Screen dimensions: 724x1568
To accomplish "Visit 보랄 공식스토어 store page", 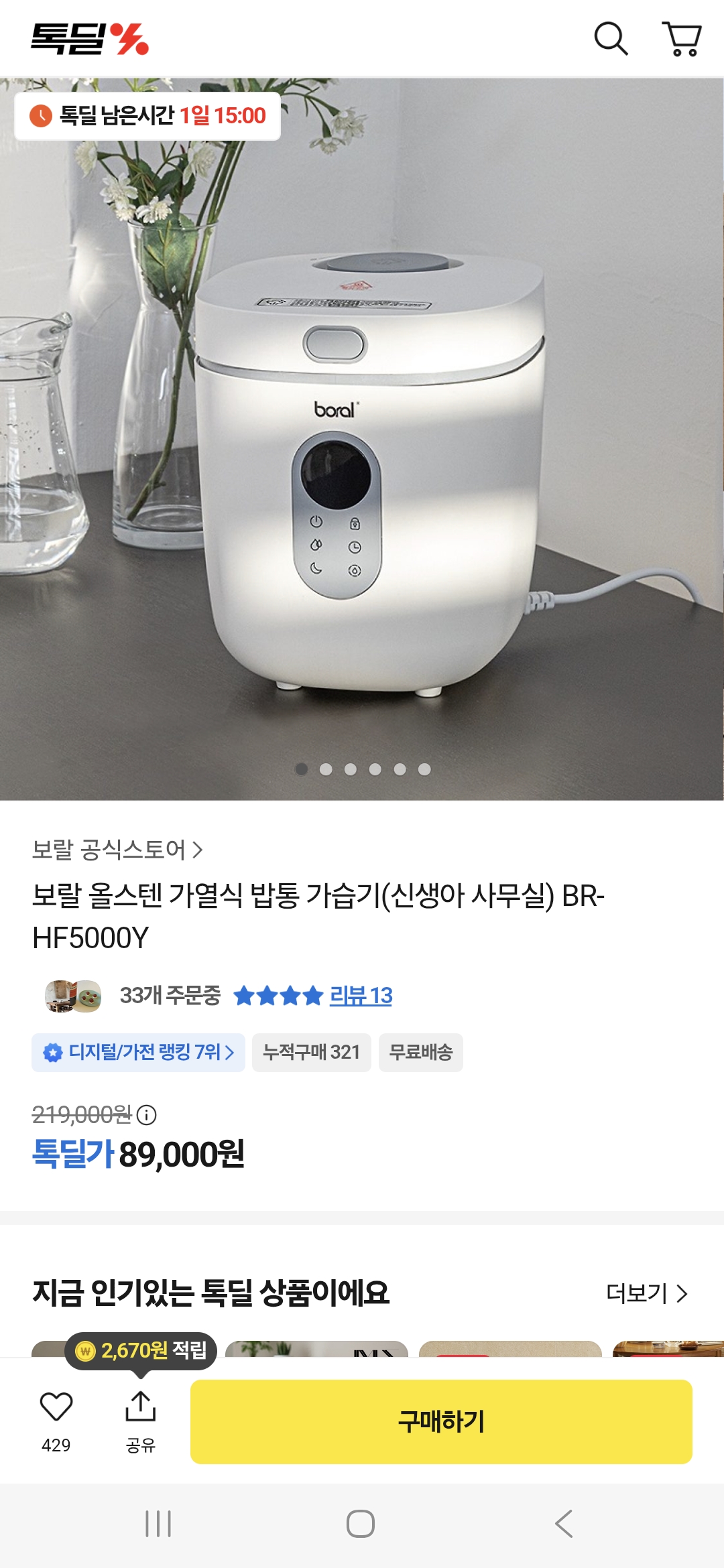I will 117,850.
